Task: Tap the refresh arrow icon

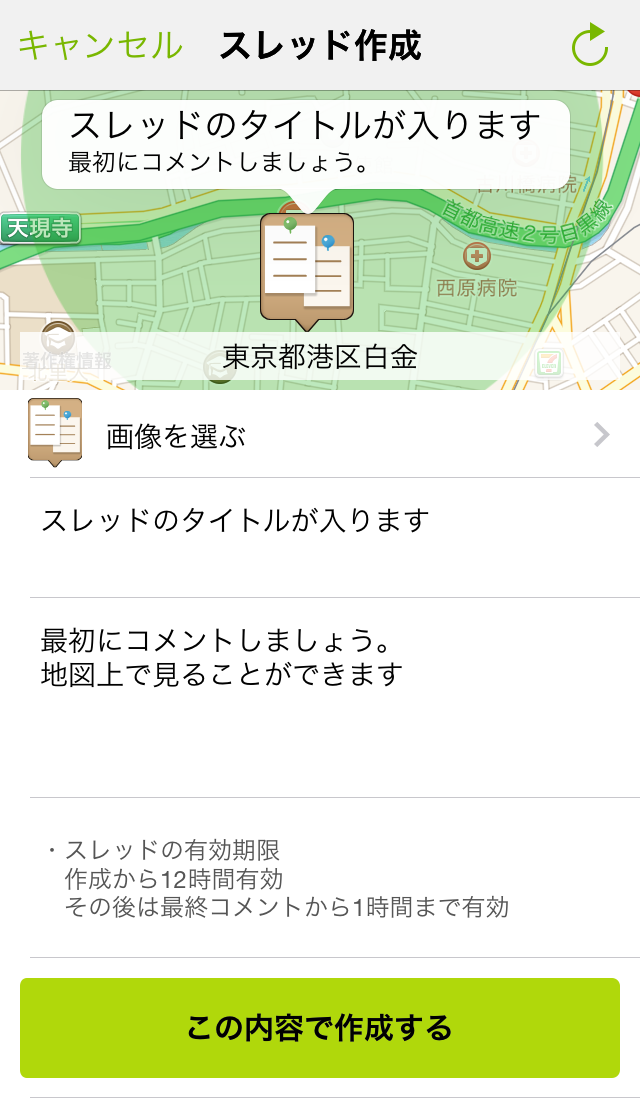Action: [590, 45]
